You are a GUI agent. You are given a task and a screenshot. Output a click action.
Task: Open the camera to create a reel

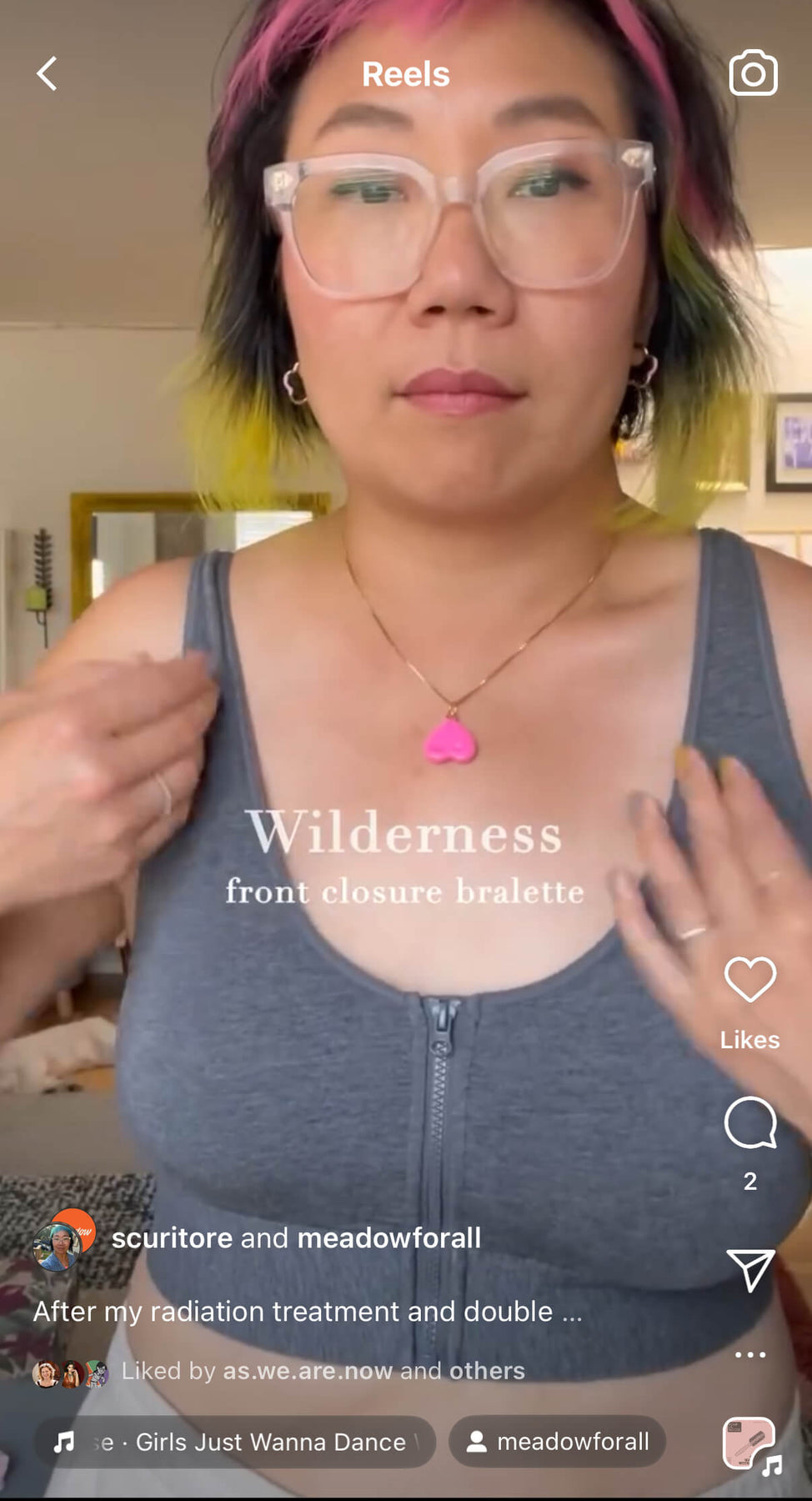[x=753, y=73]
